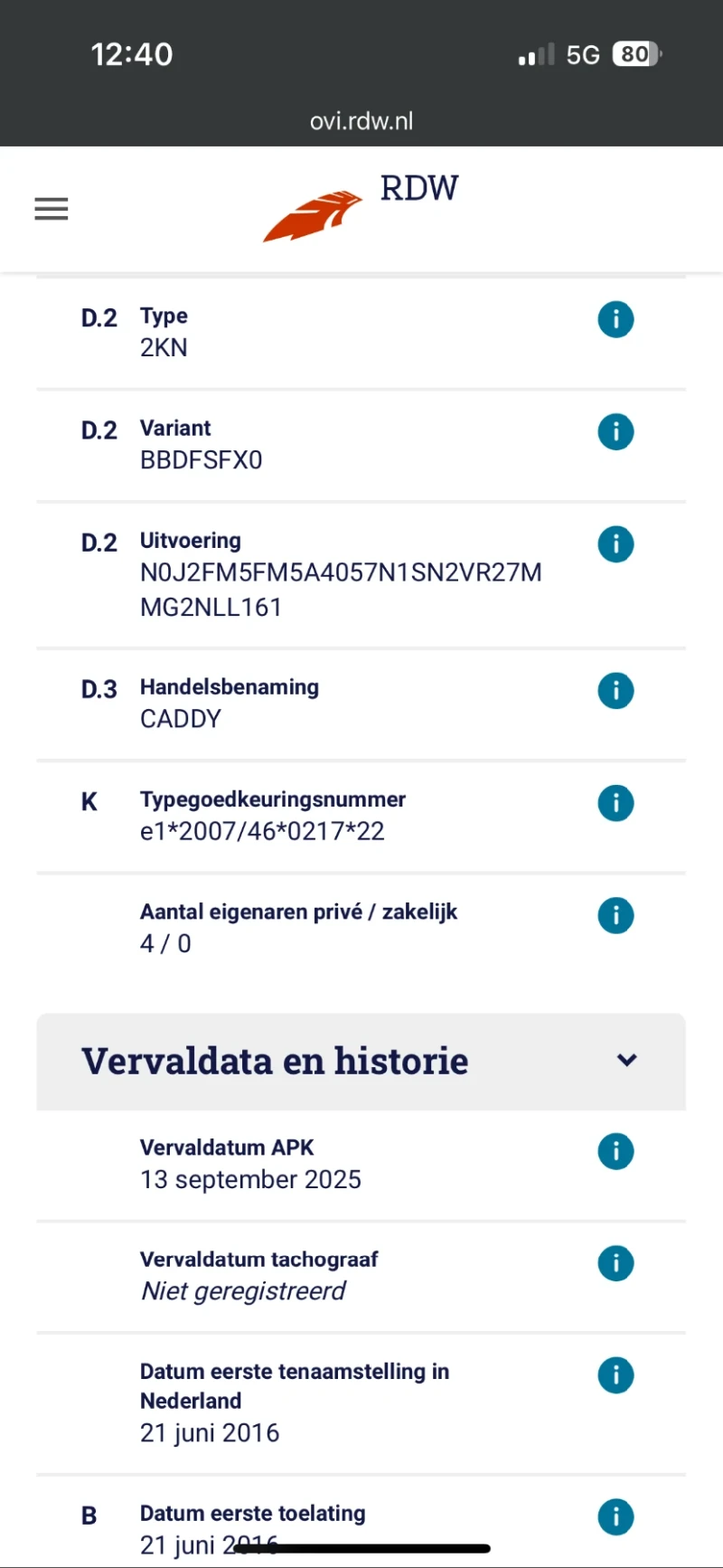Click the downward chevron in the grey header
Image resolution: width=723 pixels, height=1568 pixels.
625,1061
